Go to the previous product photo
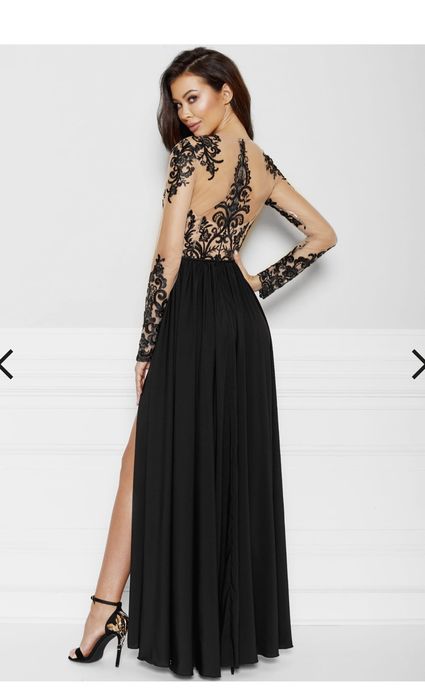Screen dimensions: 425x698 pyautogui.click(x=6, y=364)
